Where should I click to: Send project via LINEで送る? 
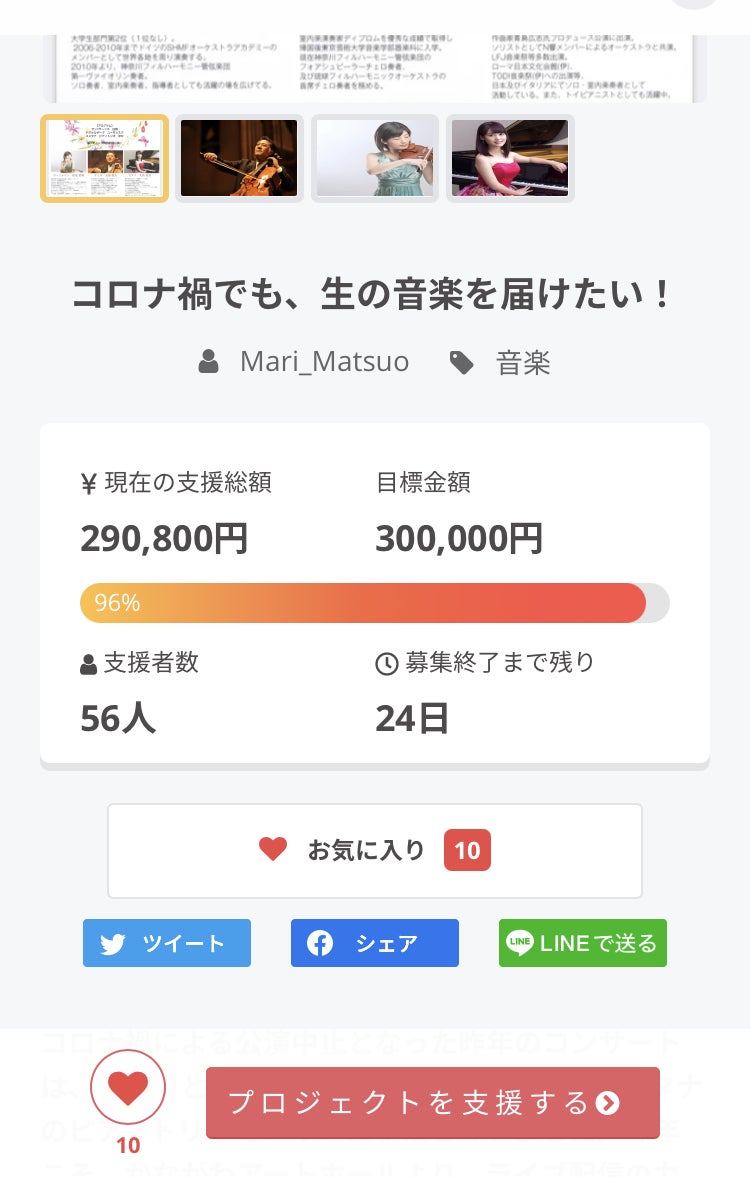click(583, 943)
